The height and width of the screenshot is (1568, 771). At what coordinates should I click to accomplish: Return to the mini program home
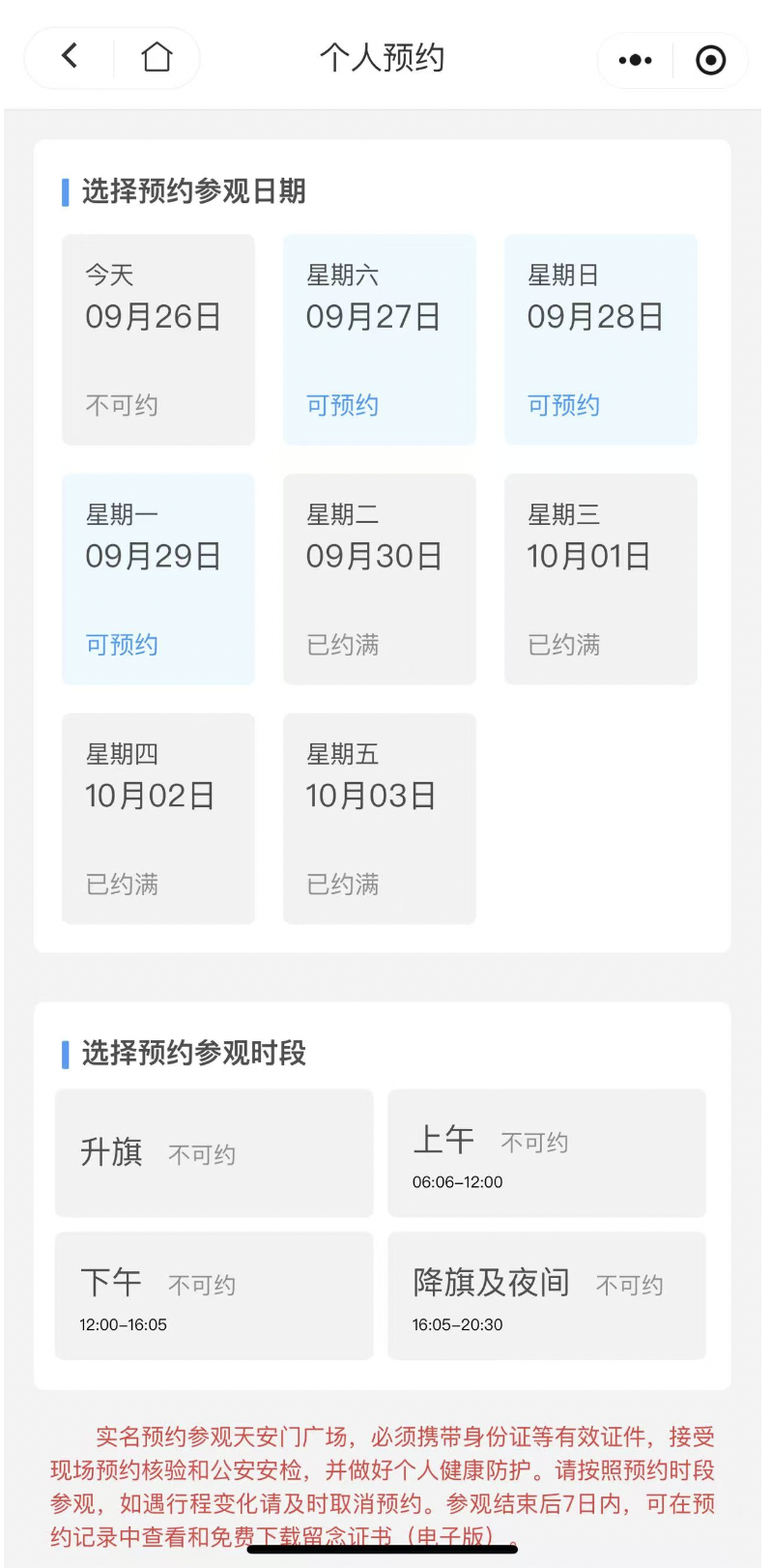157,57
